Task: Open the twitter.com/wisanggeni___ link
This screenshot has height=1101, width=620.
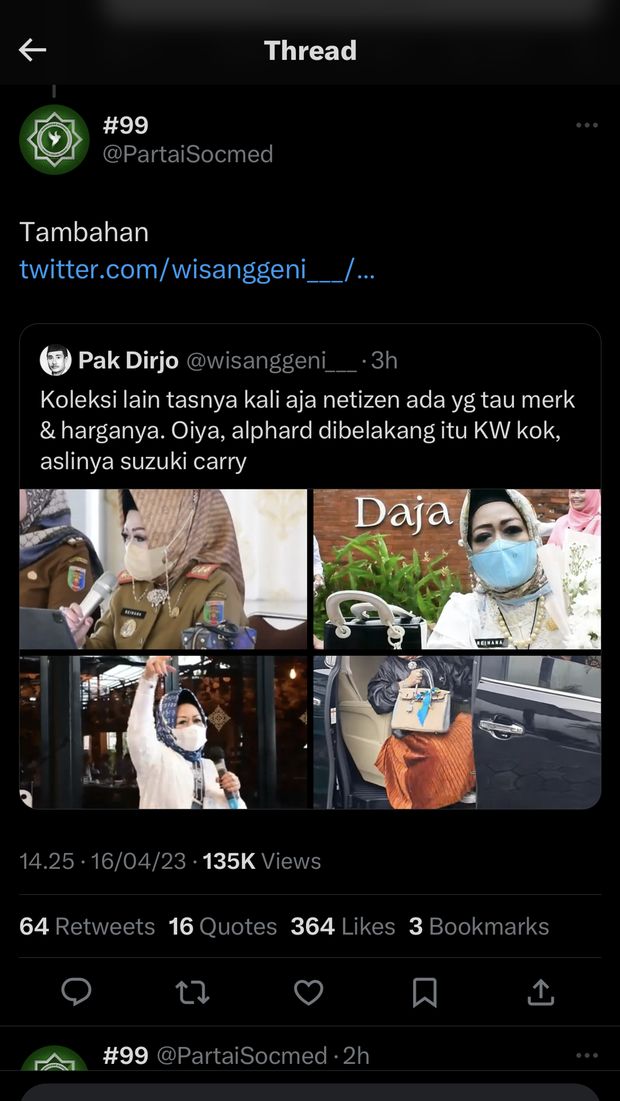Action: click(197, 269)
